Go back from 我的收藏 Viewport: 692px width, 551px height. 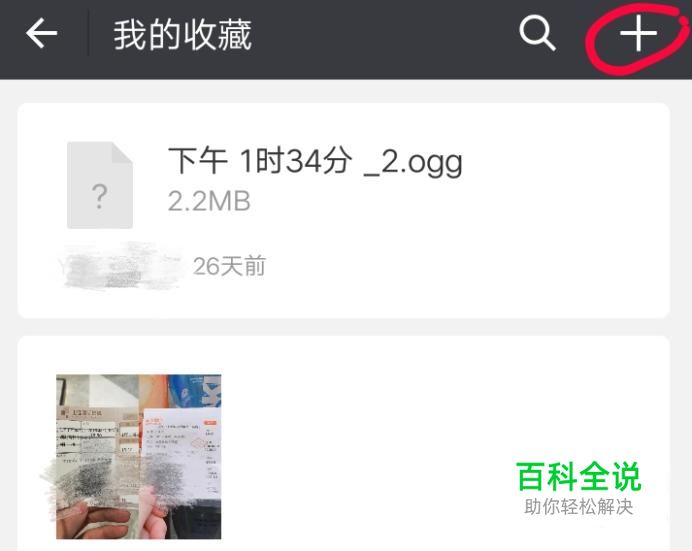pos(41,33)
